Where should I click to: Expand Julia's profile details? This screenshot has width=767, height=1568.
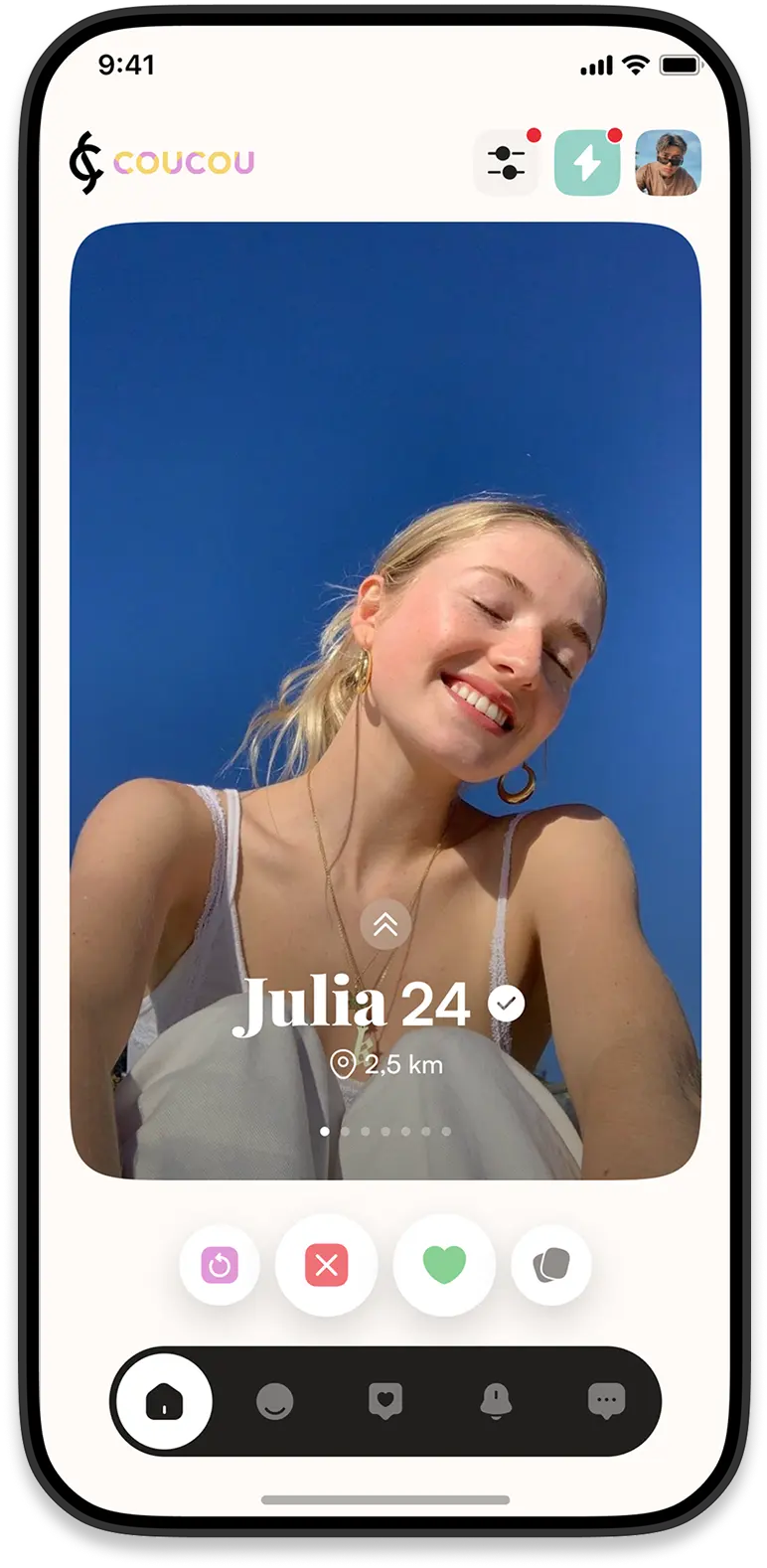[385, 925]
